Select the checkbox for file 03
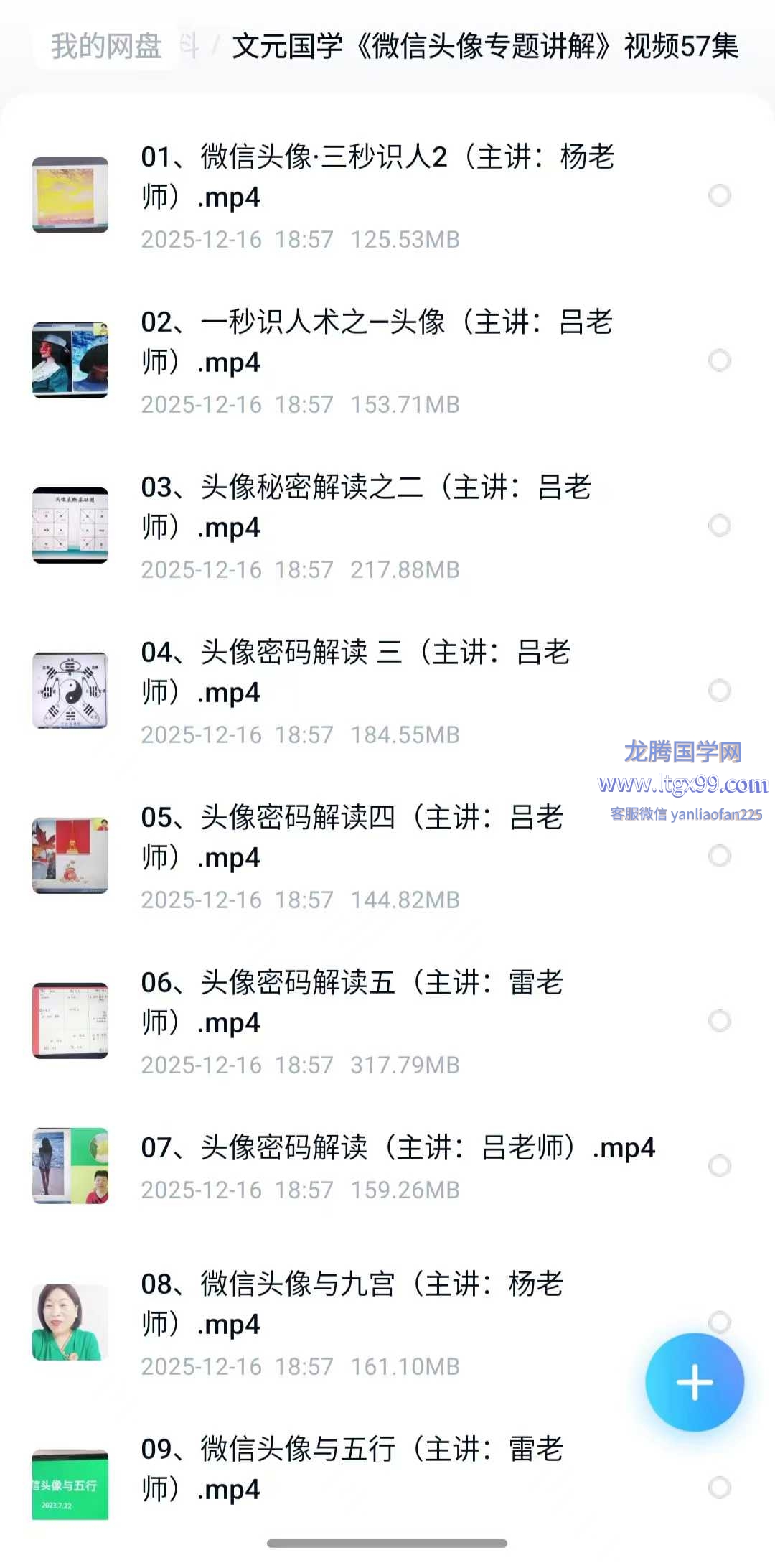This screenshot has width=775, height=1568. click(719, 526)
